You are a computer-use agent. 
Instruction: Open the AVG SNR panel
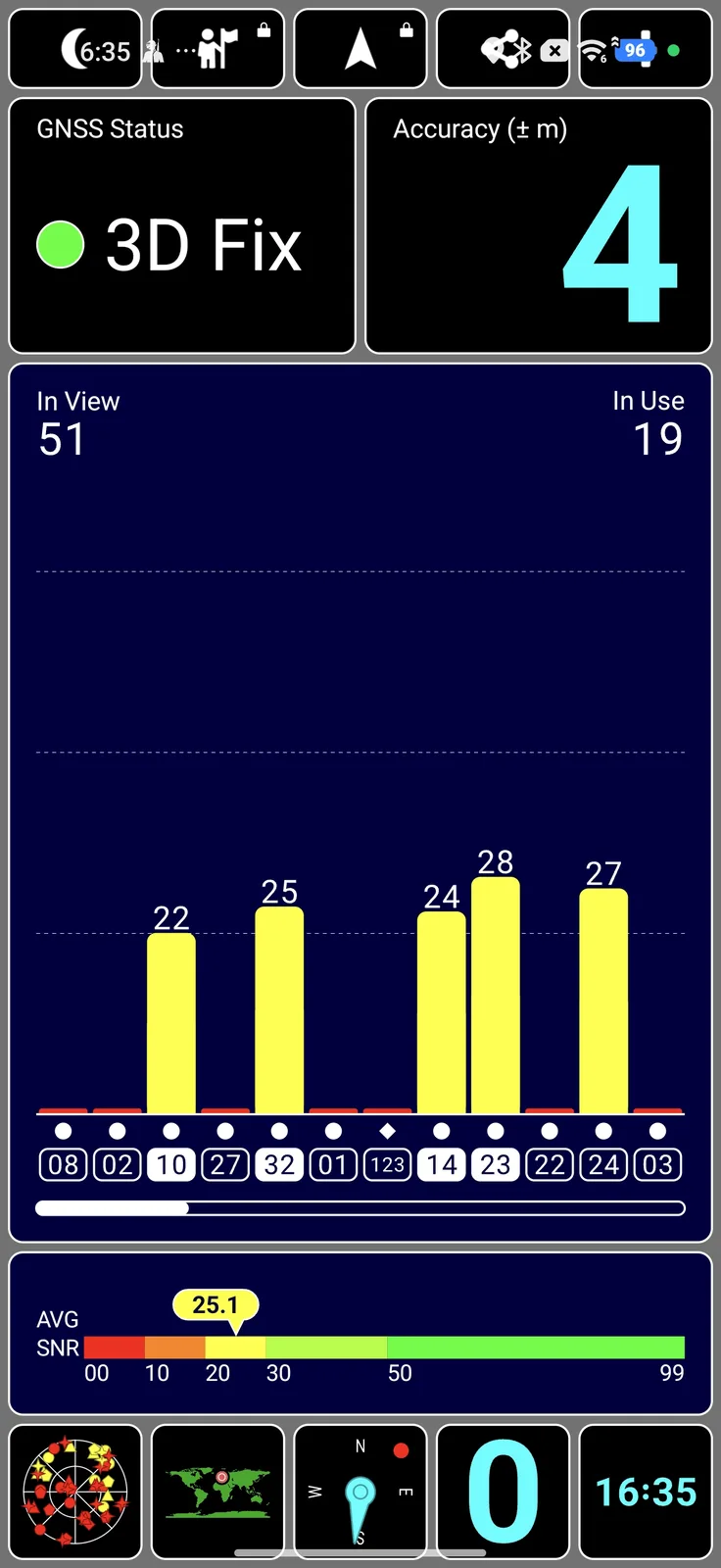(360, 1333)
